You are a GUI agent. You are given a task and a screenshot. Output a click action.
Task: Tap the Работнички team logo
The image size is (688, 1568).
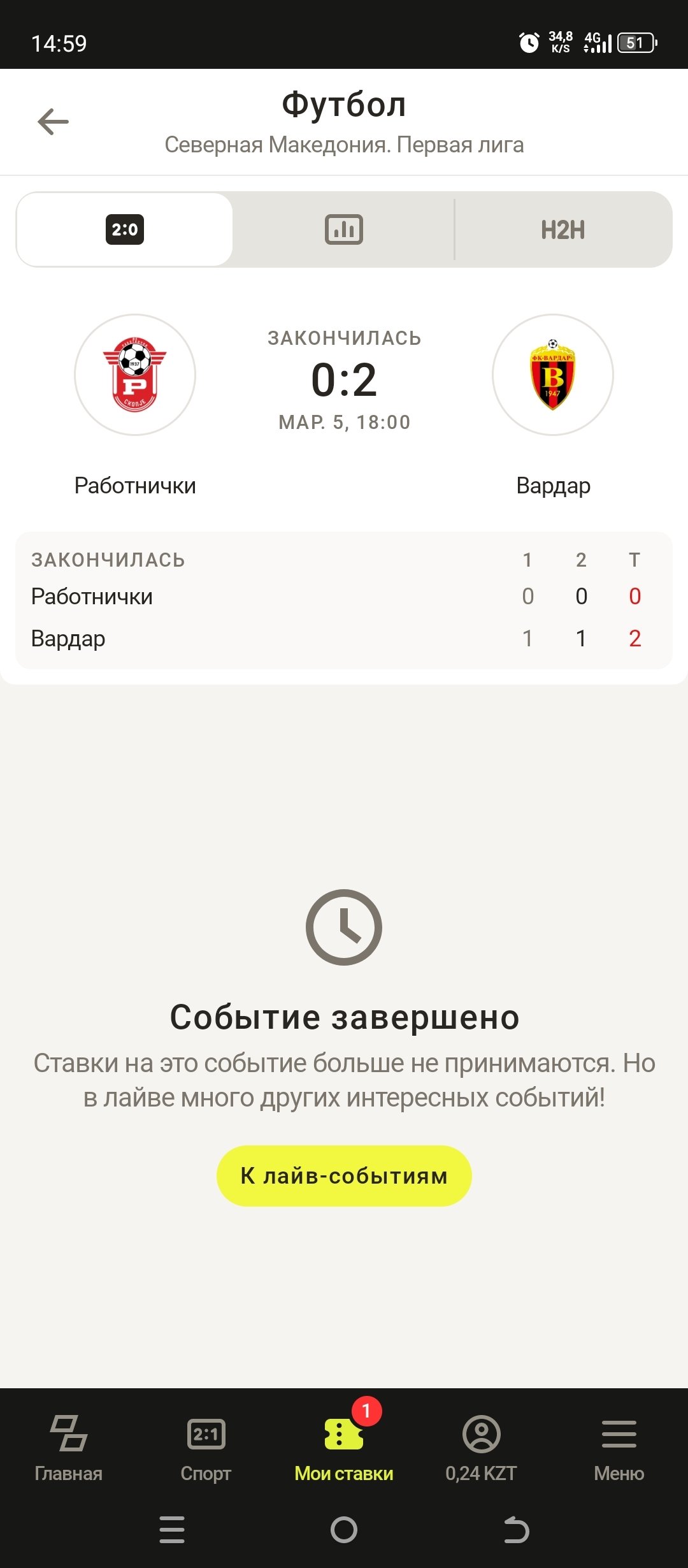(x=135, y=375)
